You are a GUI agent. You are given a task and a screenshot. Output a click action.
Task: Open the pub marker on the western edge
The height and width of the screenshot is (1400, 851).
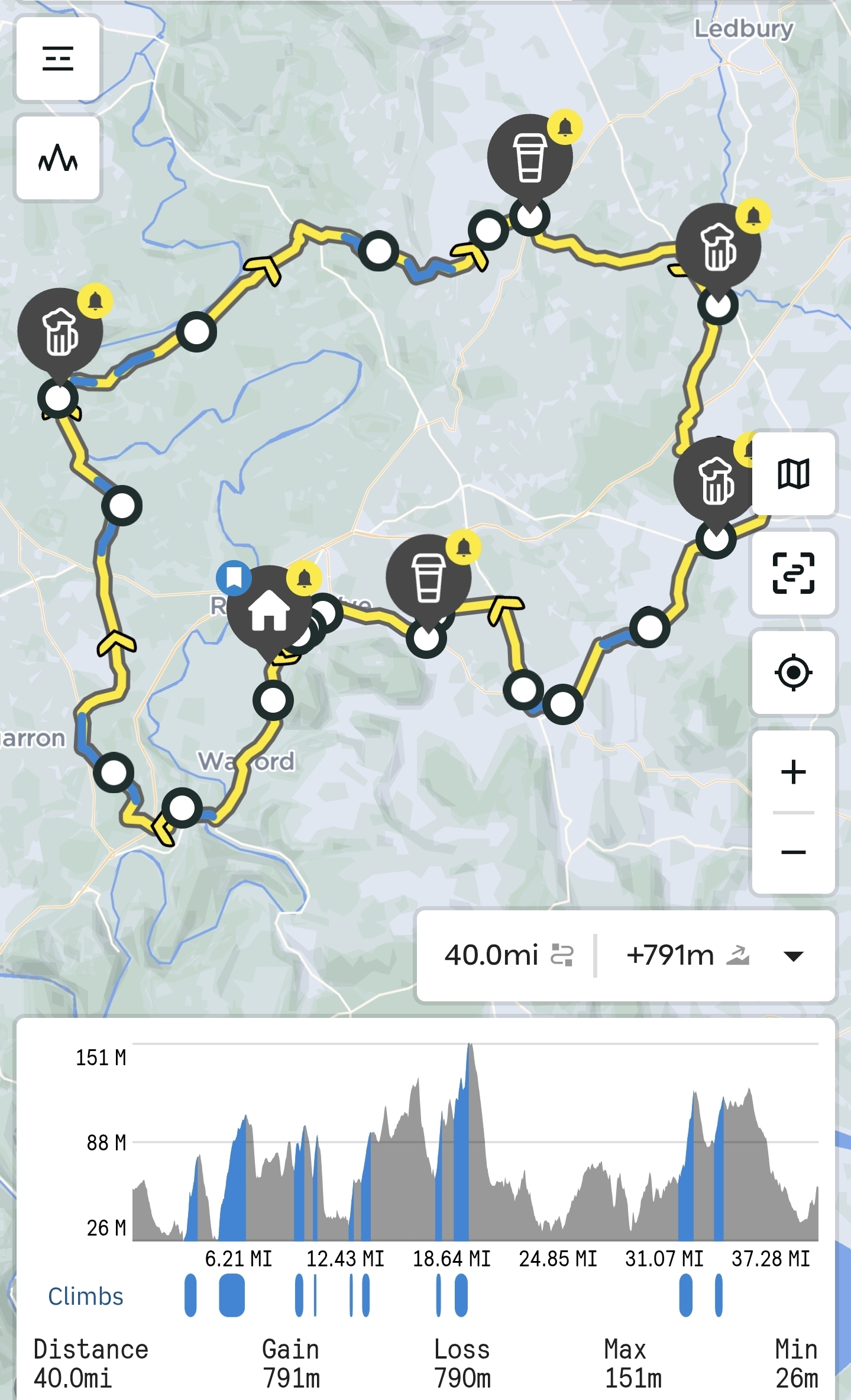point(60,331)
